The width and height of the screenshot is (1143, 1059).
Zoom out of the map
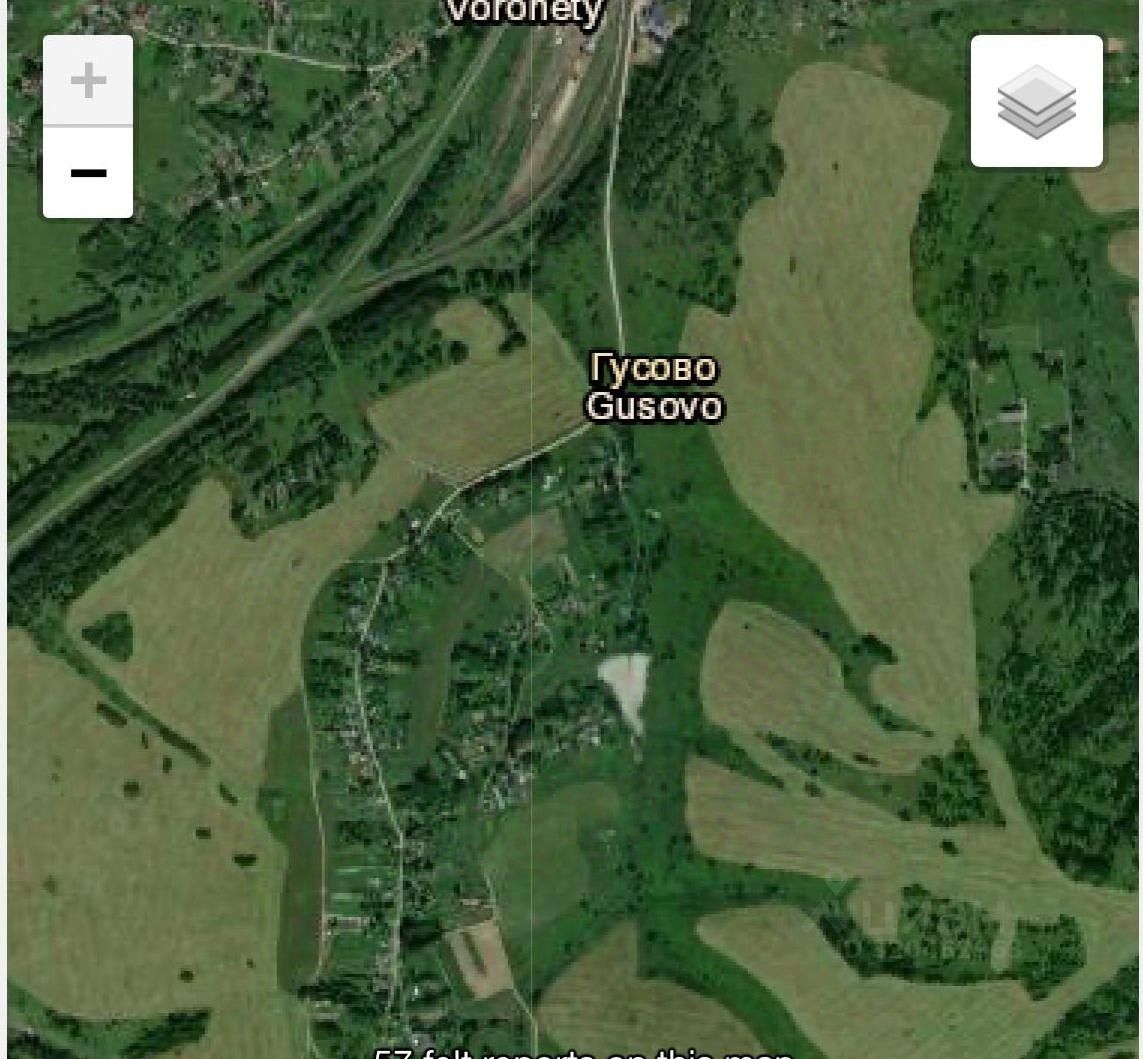click(x=88, y=173)
